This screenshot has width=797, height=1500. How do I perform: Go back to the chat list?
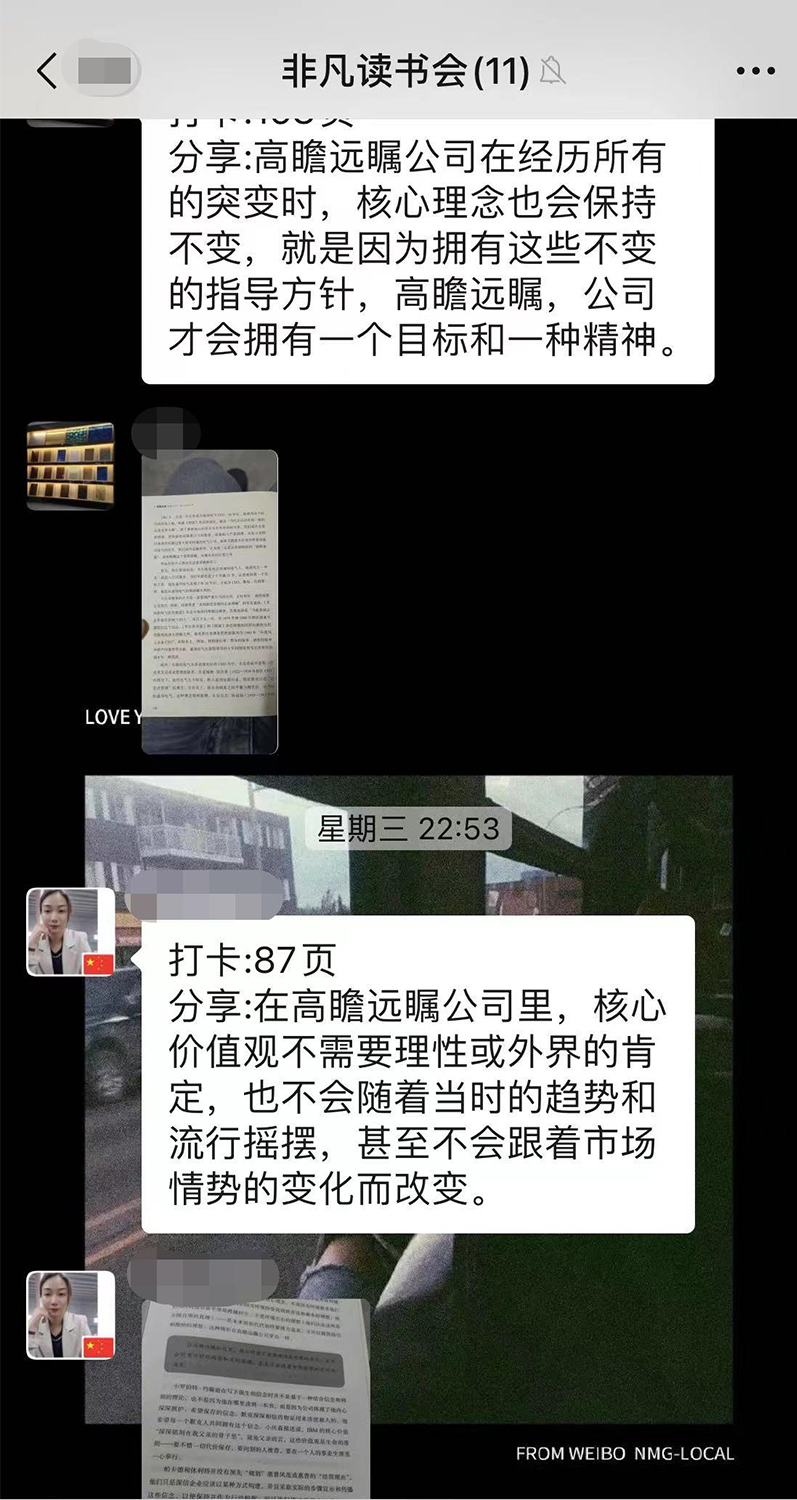(47, 71)
